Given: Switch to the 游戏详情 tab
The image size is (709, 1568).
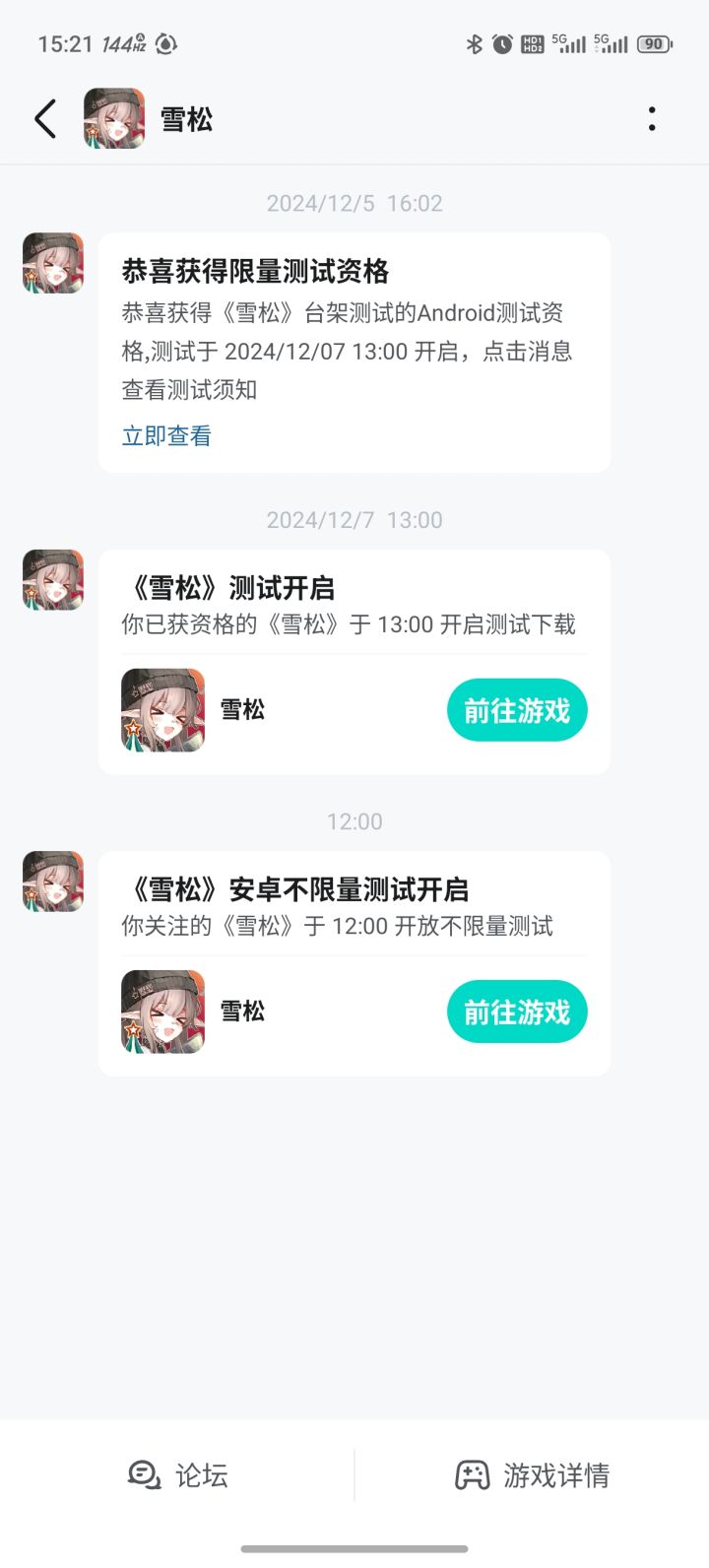Looking at the screenshot, I should [x=532, y=1474].
